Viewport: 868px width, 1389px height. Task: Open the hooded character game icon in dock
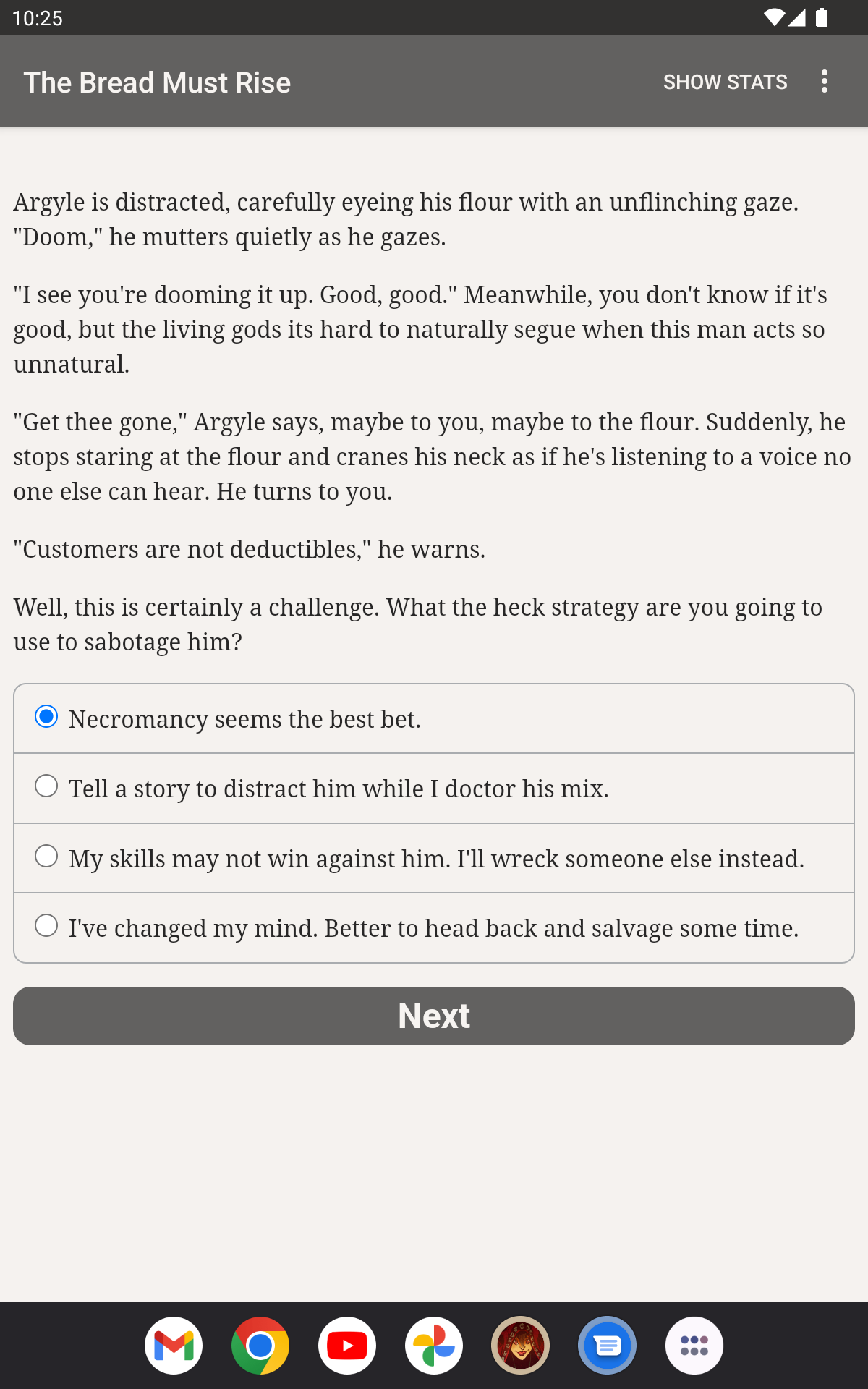(x=521, y=1346)
